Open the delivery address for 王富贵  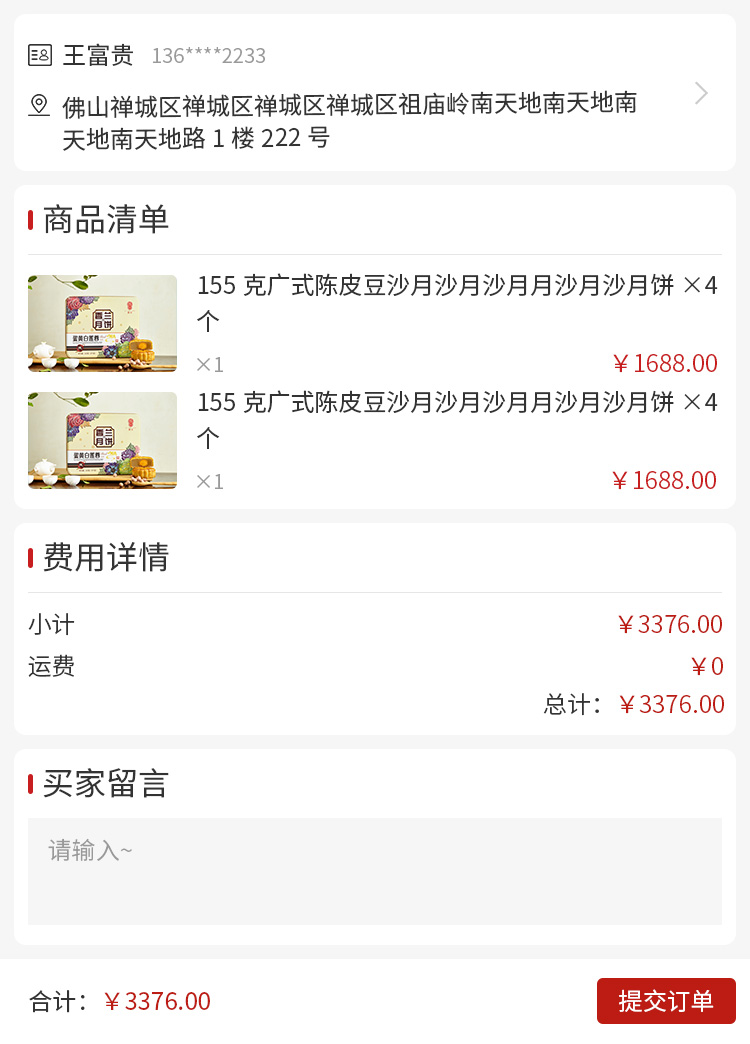374,94
